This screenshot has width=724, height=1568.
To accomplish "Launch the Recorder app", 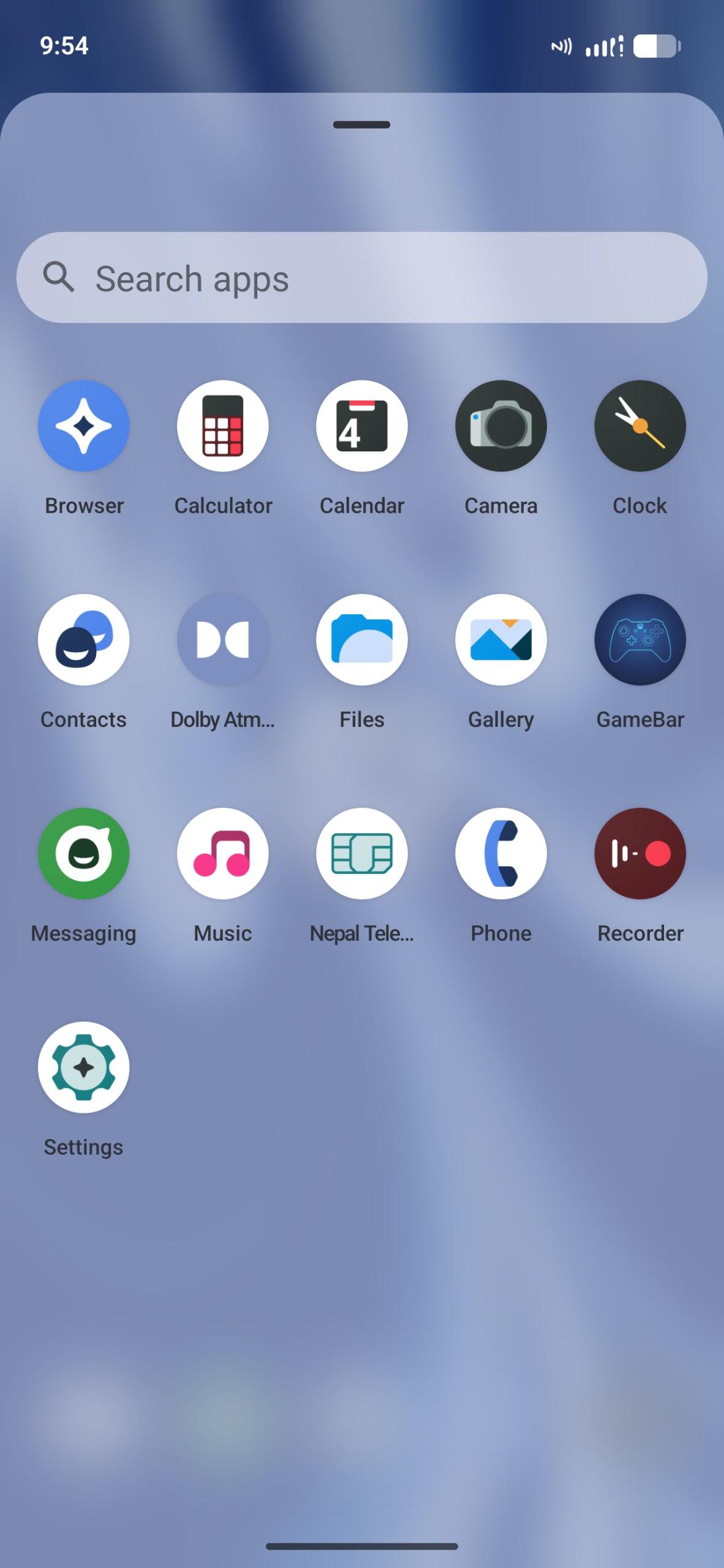I will coord(640,854).
